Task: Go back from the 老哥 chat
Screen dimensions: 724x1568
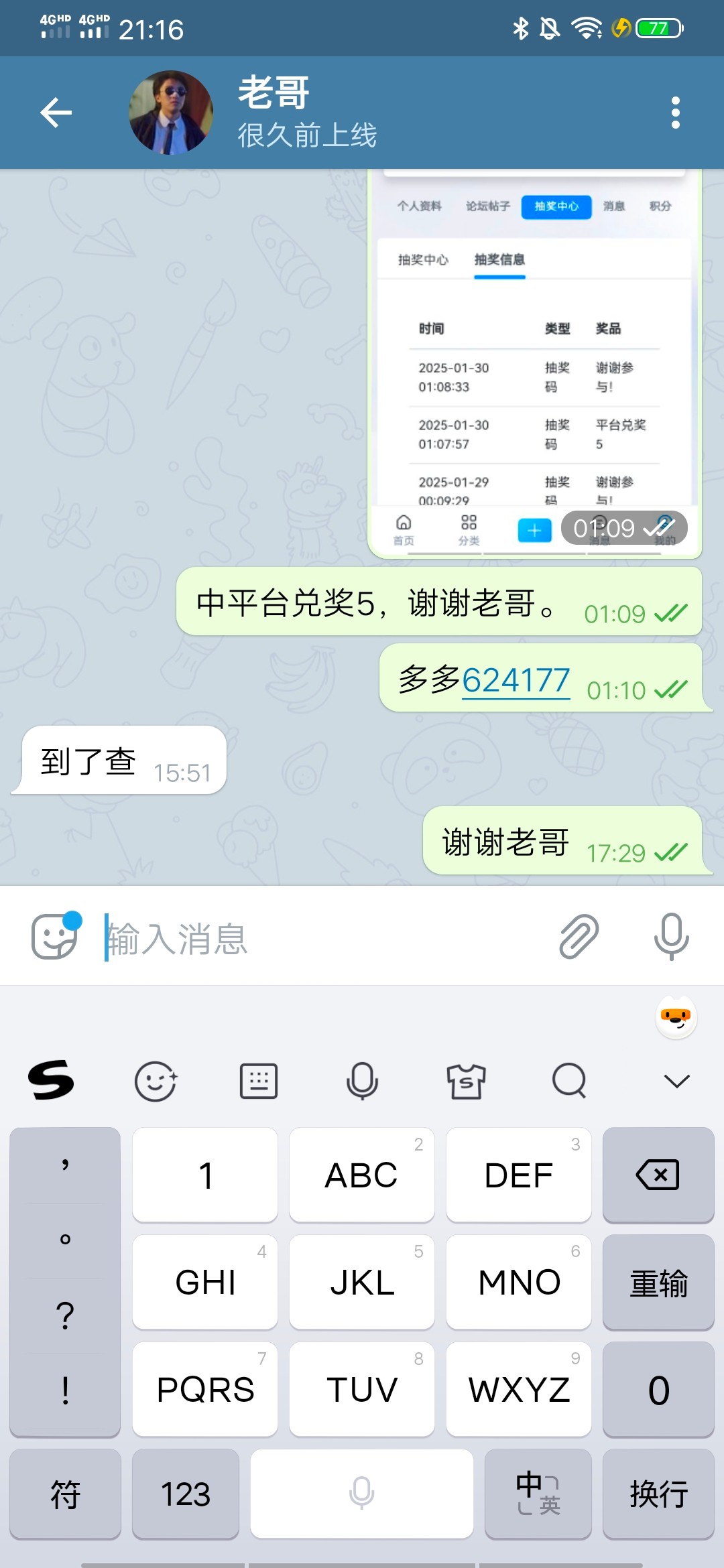Action: click(56, 113)
